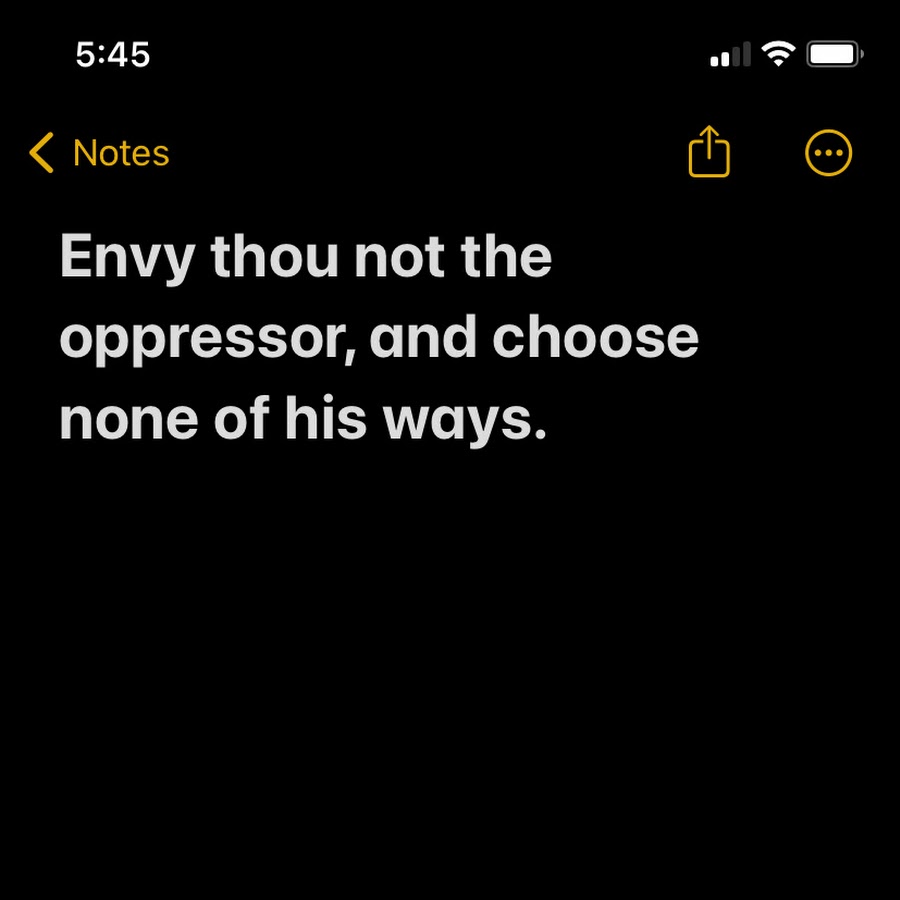Viewport: 900px width, 900px height.
Task: Open the more options menu
Action: coord(828,154)
